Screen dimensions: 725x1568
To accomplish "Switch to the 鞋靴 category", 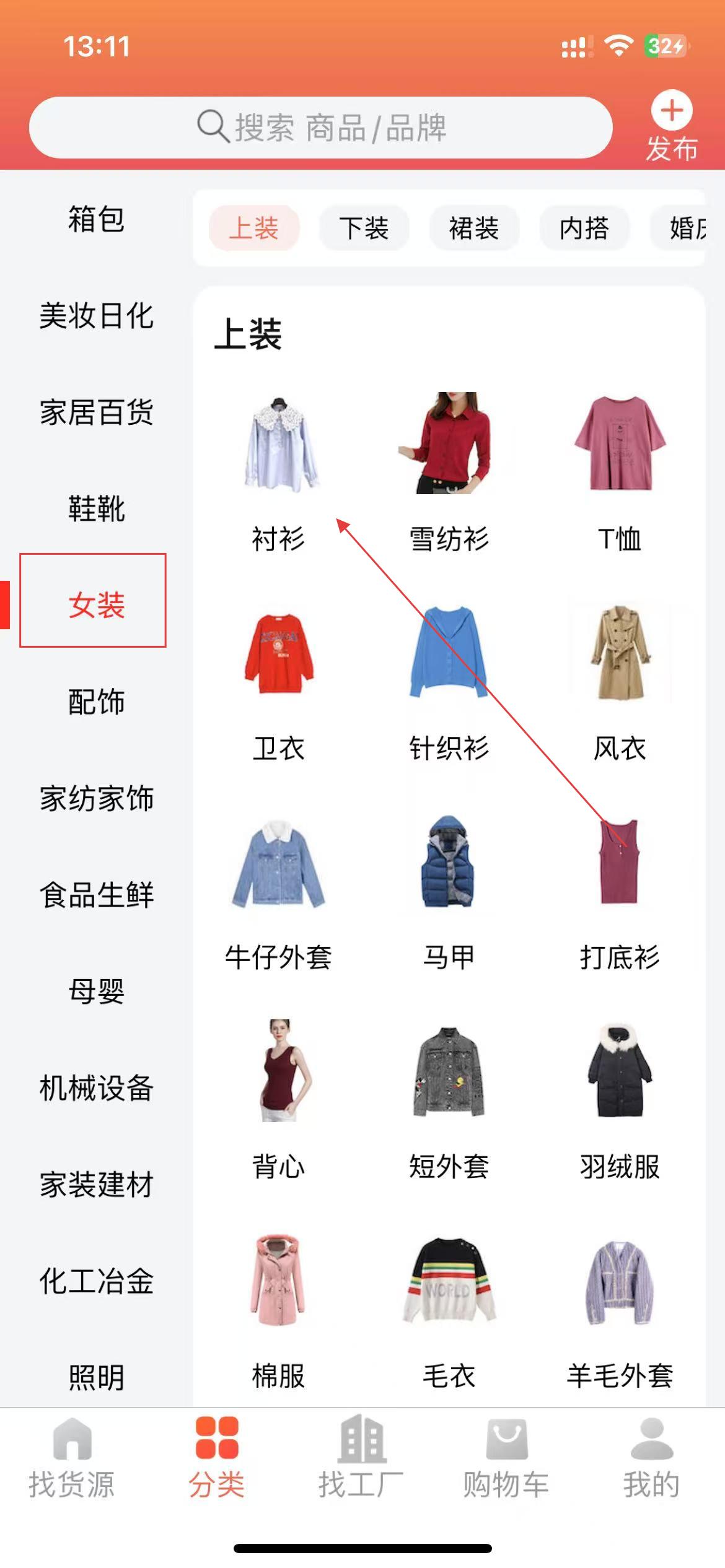I will pos(96,508).
